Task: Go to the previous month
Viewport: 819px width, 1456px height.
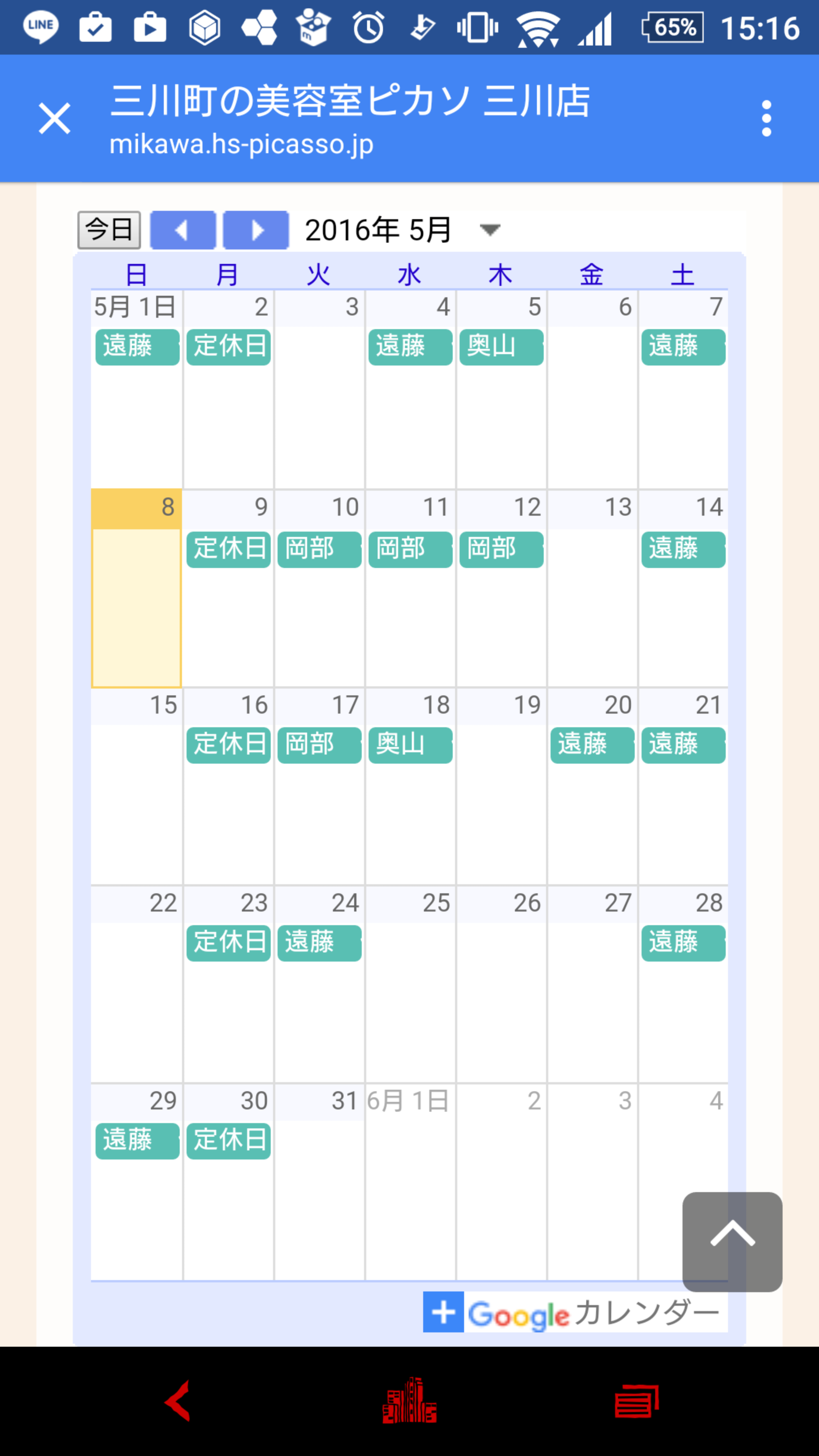Action: point(182,230)
